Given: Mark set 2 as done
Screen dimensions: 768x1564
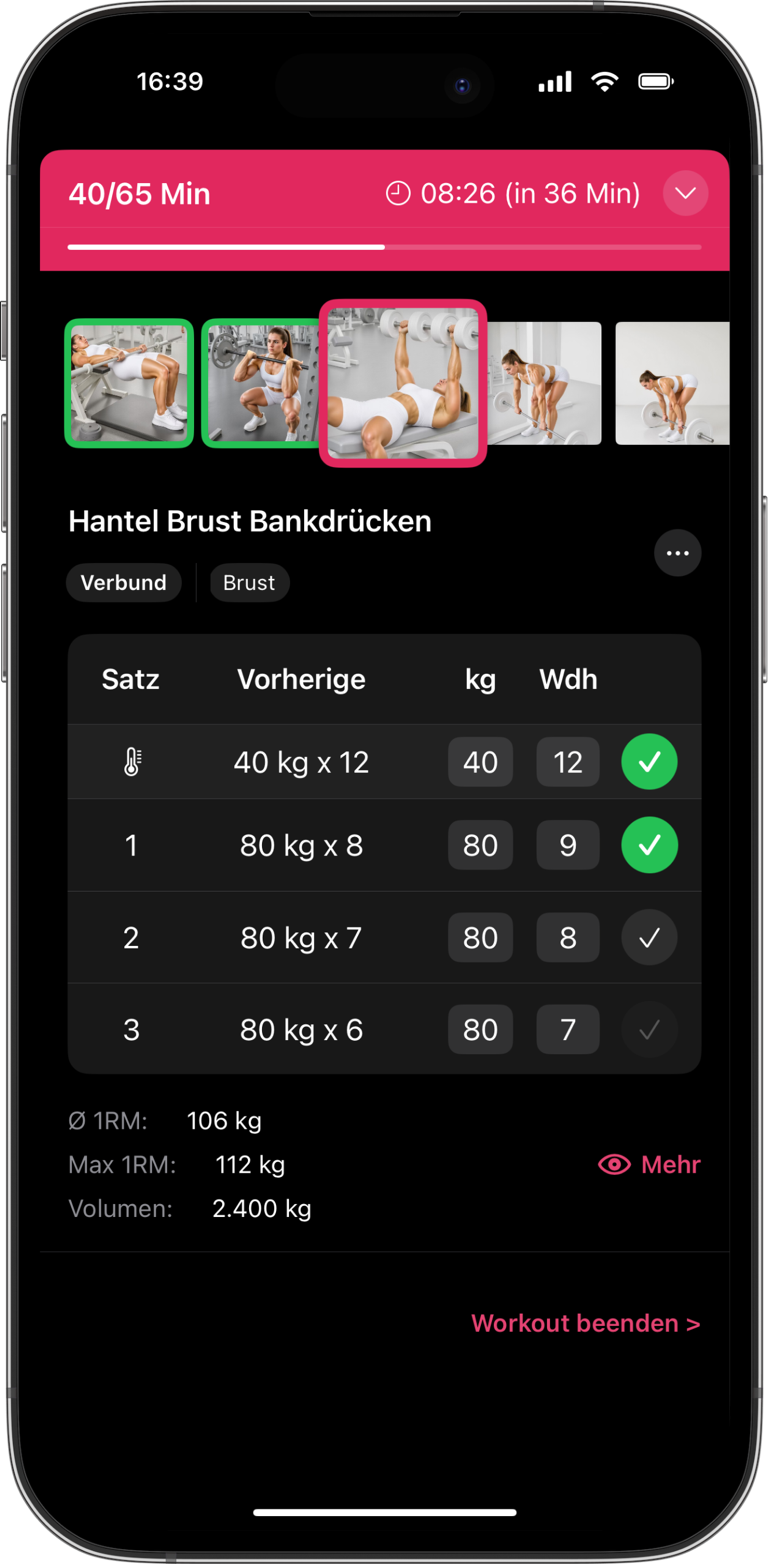Looking at the screenshot, I should [x=649, y=938].
